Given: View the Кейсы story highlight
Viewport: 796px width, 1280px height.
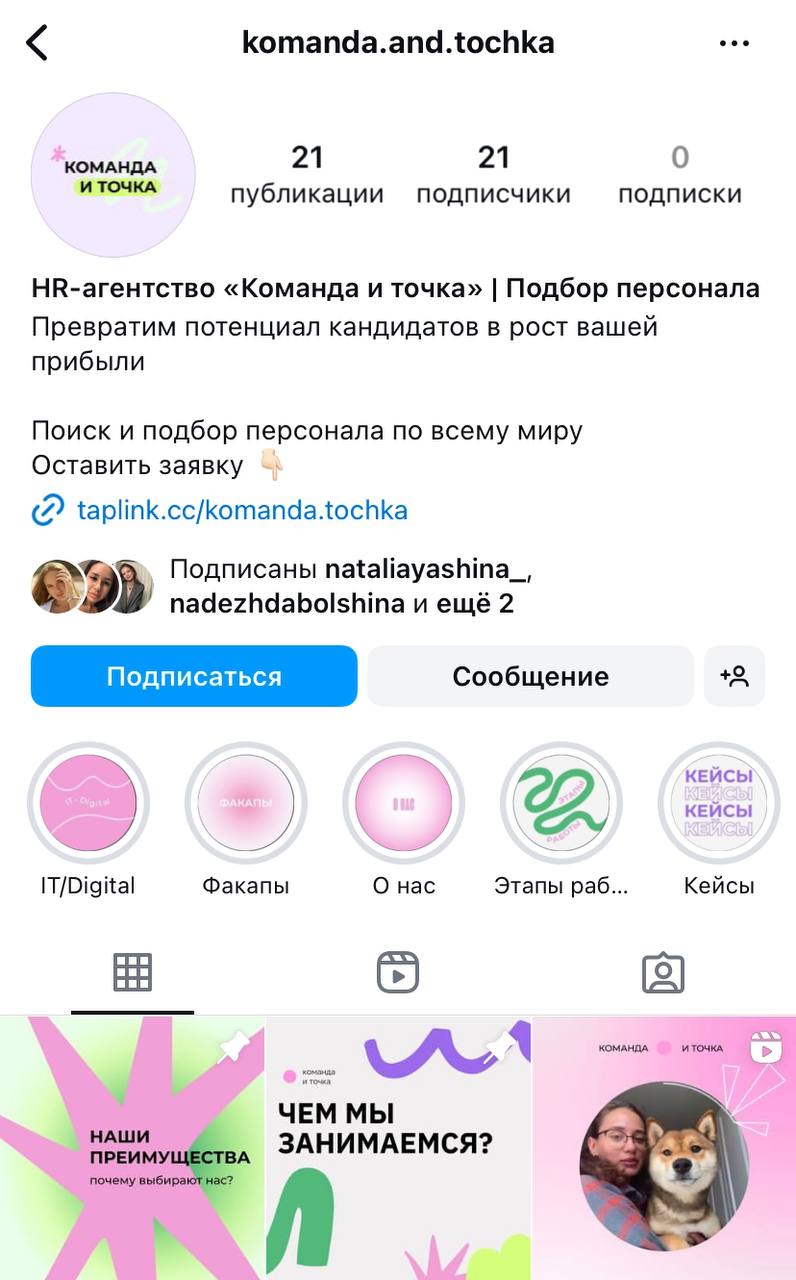Looking at the screenshot, I should 719,802.
